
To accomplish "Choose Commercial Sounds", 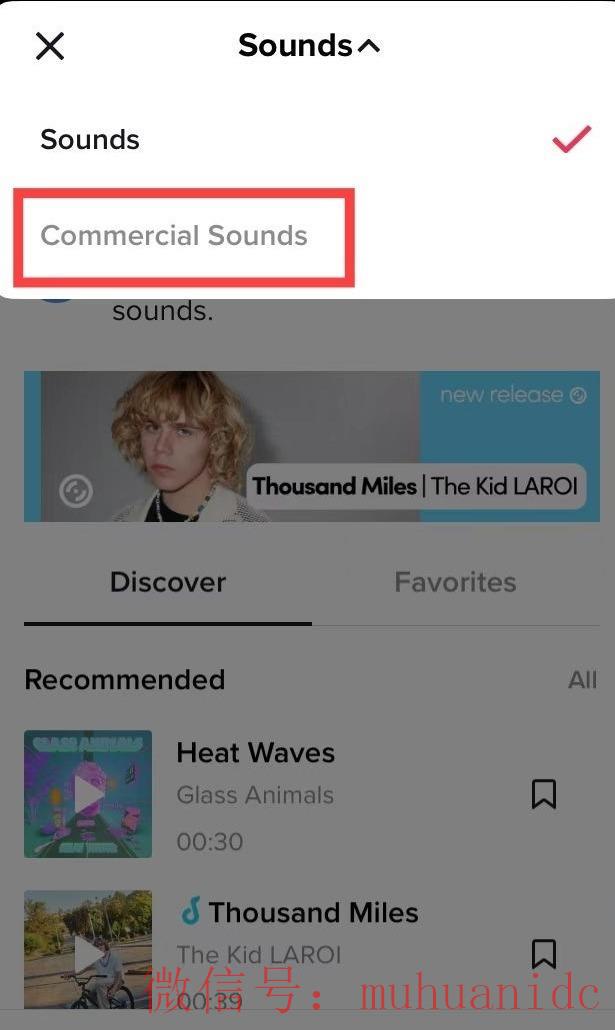I will click(174, 236).
